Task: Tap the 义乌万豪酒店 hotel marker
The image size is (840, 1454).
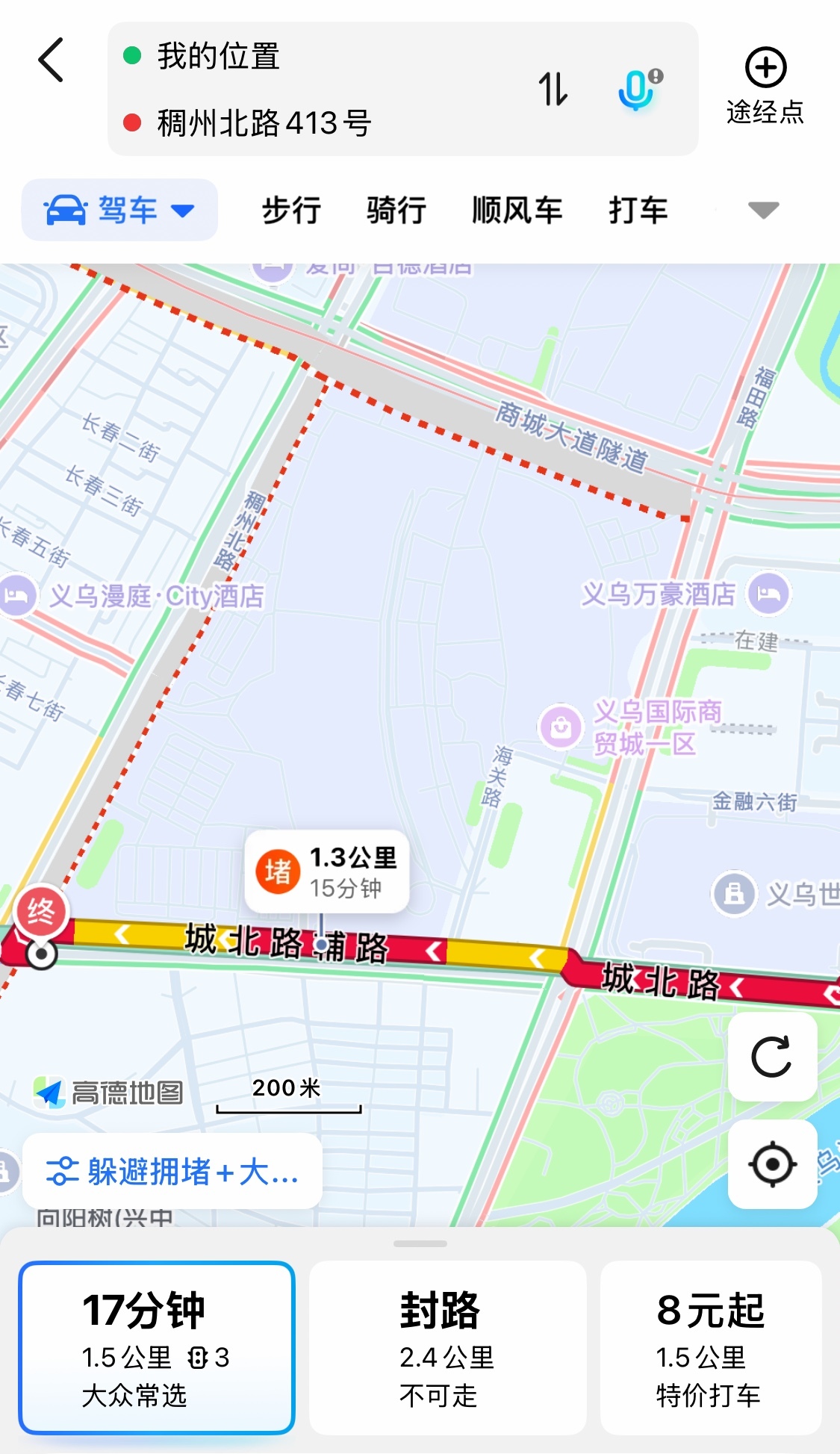Action: 769,594
